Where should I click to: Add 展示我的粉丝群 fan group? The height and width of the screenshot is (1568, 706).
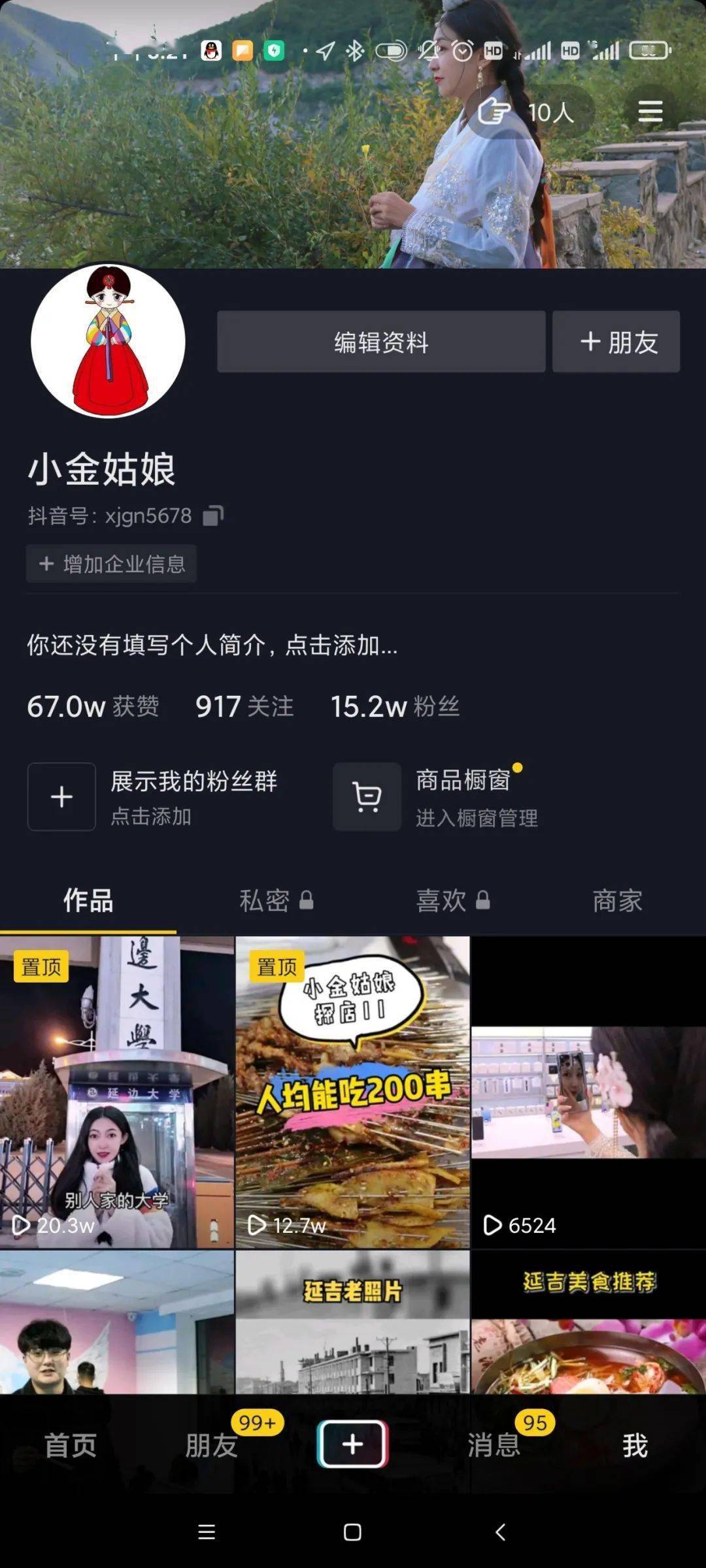click(62, 796)
